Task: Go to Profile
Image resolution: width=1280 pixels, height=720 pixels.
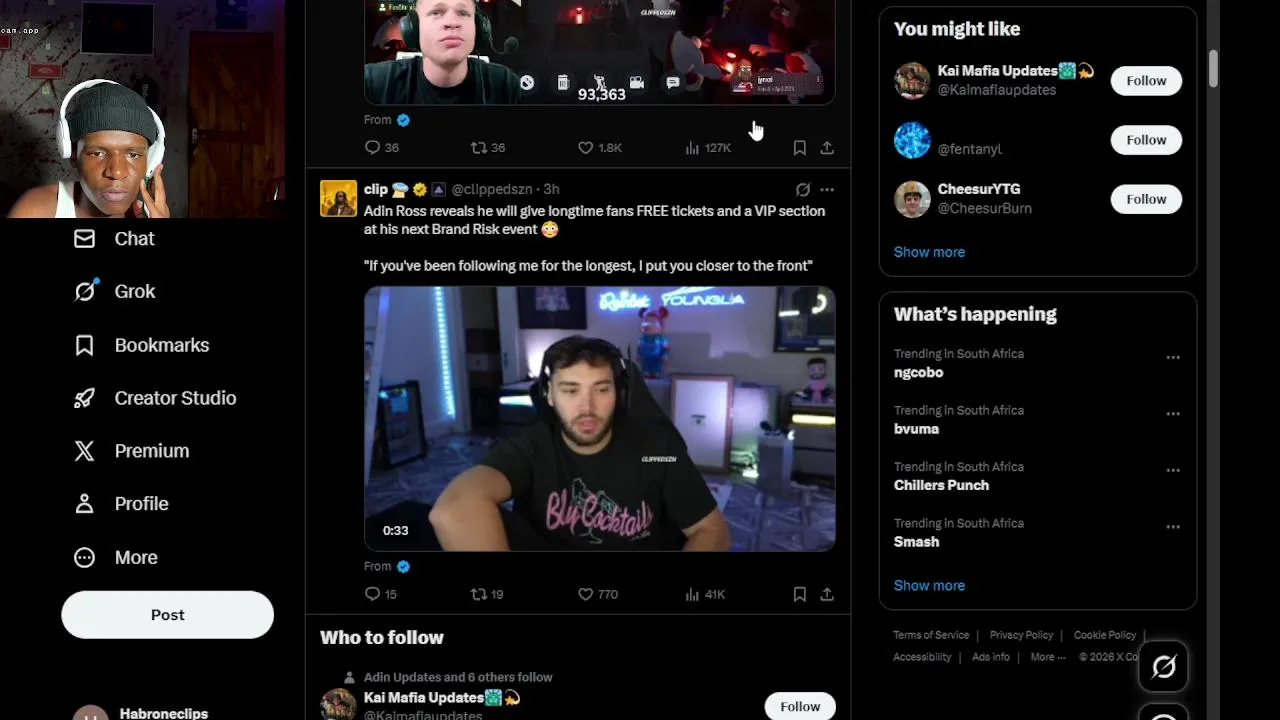Action: tap(121, 504)
